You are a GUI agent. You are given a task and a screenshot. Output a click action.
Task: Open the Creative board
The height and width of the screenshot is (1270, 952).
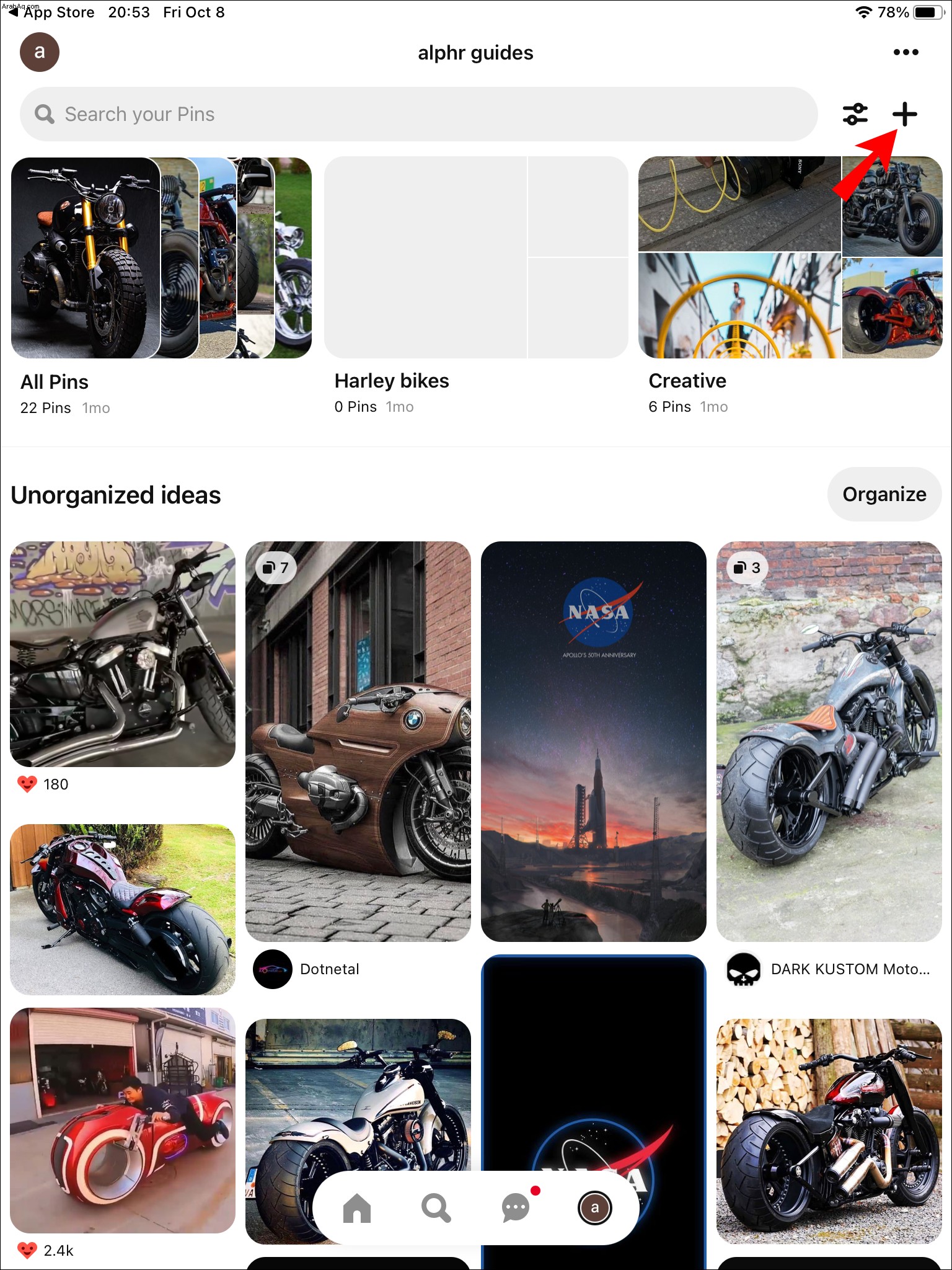click(790, 258)
